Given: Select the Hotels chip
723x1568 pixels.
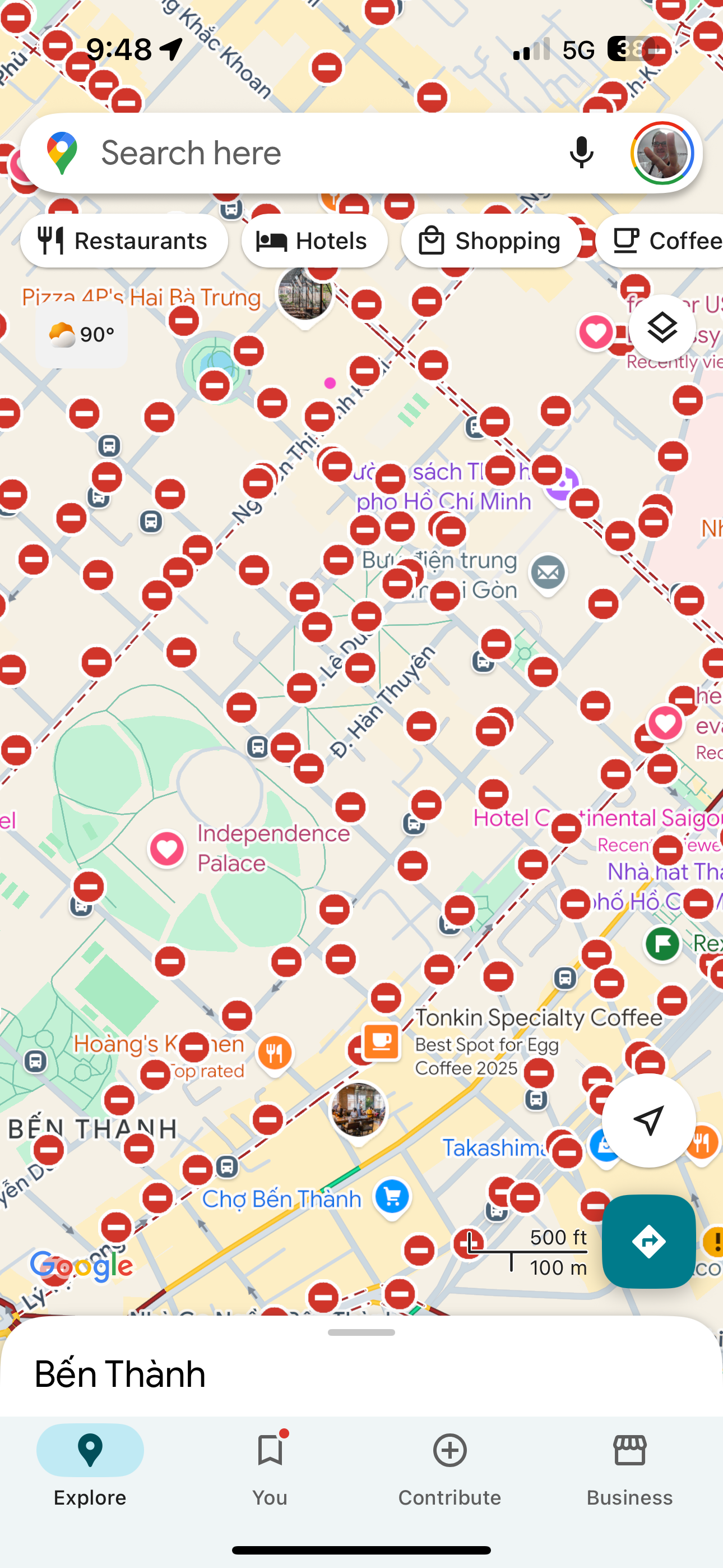Looking at the screenshot, I should (314, 241).
